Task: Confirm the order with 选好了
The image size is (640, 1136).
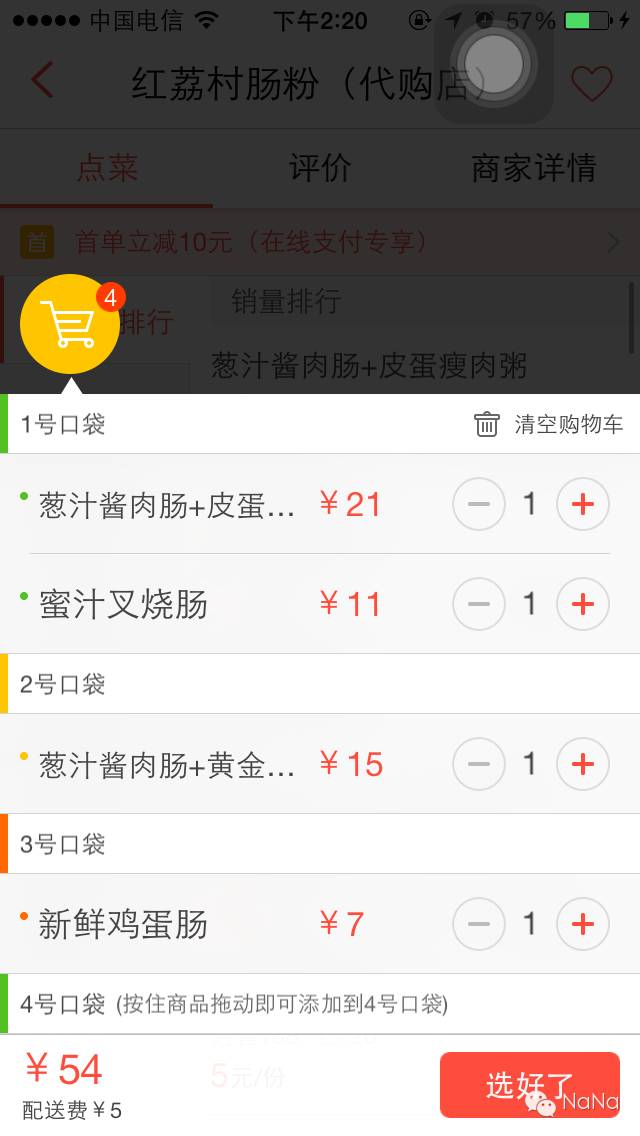Action: (x=530, y=1085)
